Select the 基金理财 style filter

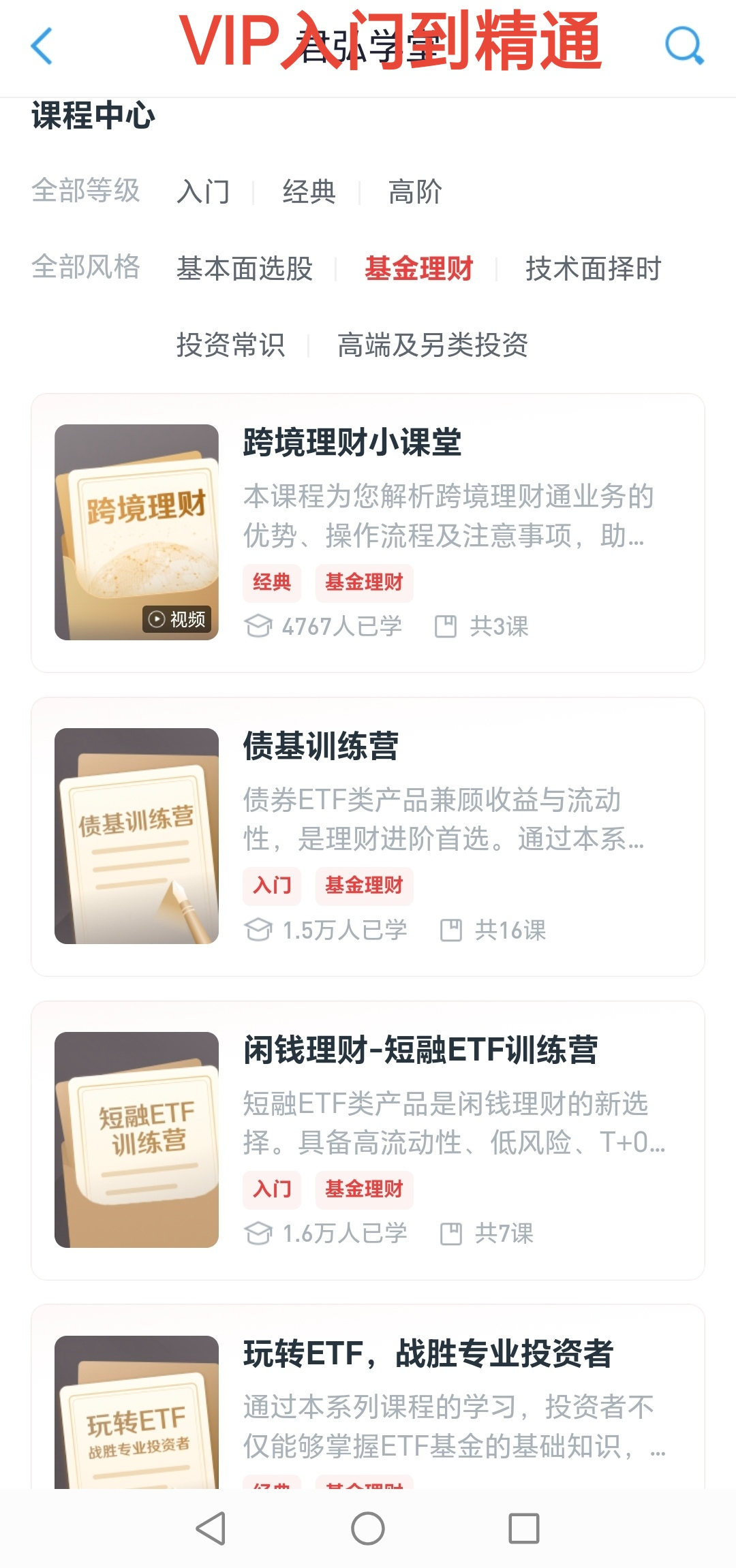pyautogui.click(x=418, y=268)
